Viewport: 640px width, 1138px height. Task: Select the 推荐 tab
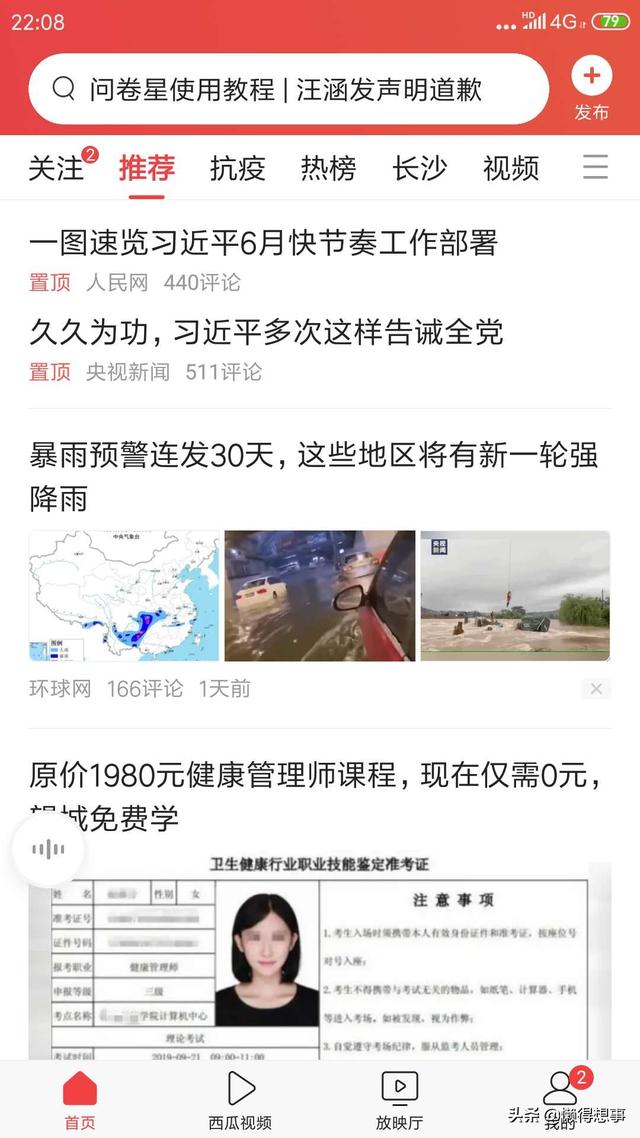[147, 168]
